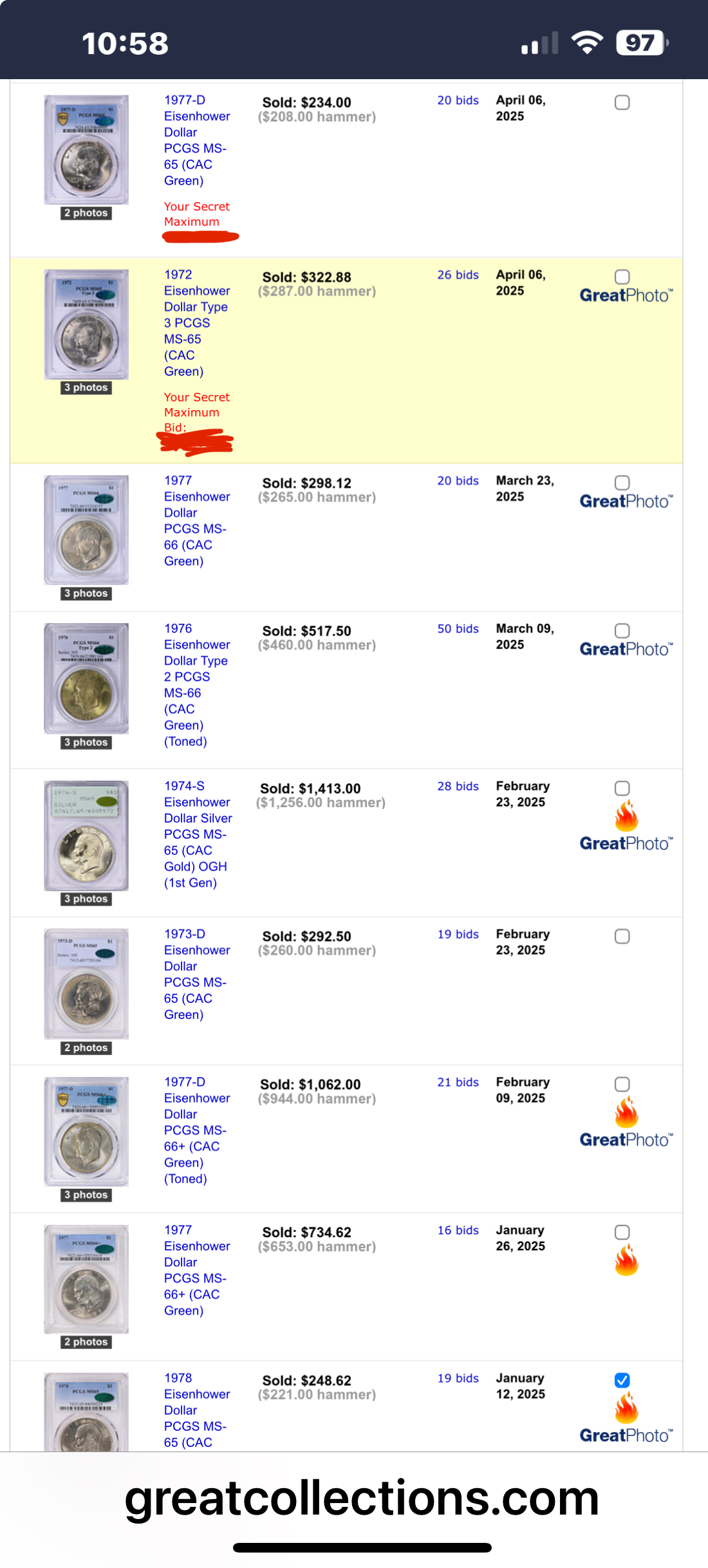This screenshot has height=1568, width=708.
Task: Check the box for the $1,413.00 sale
Action: [622, 789]
